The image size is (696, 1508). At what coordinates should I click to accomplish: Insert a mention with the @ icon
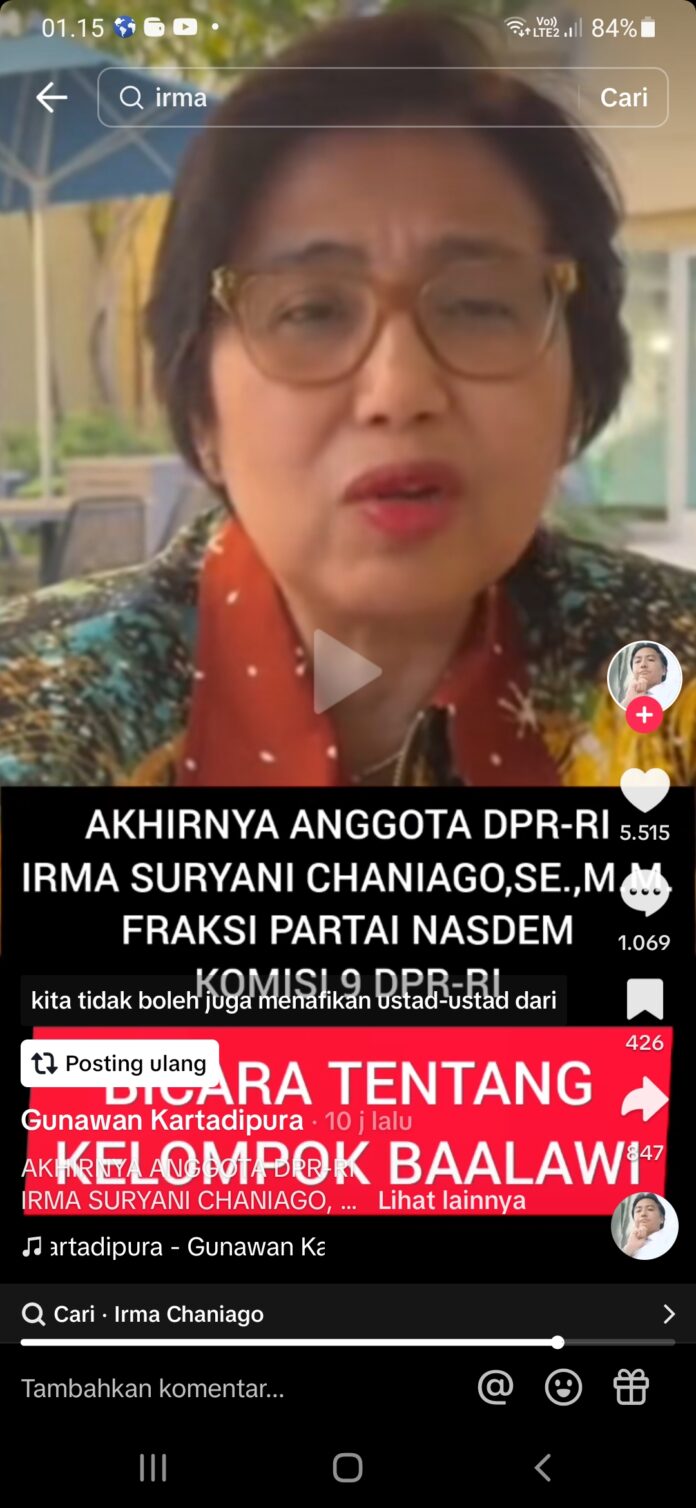pyautogui.click(x=495, y=1387)
